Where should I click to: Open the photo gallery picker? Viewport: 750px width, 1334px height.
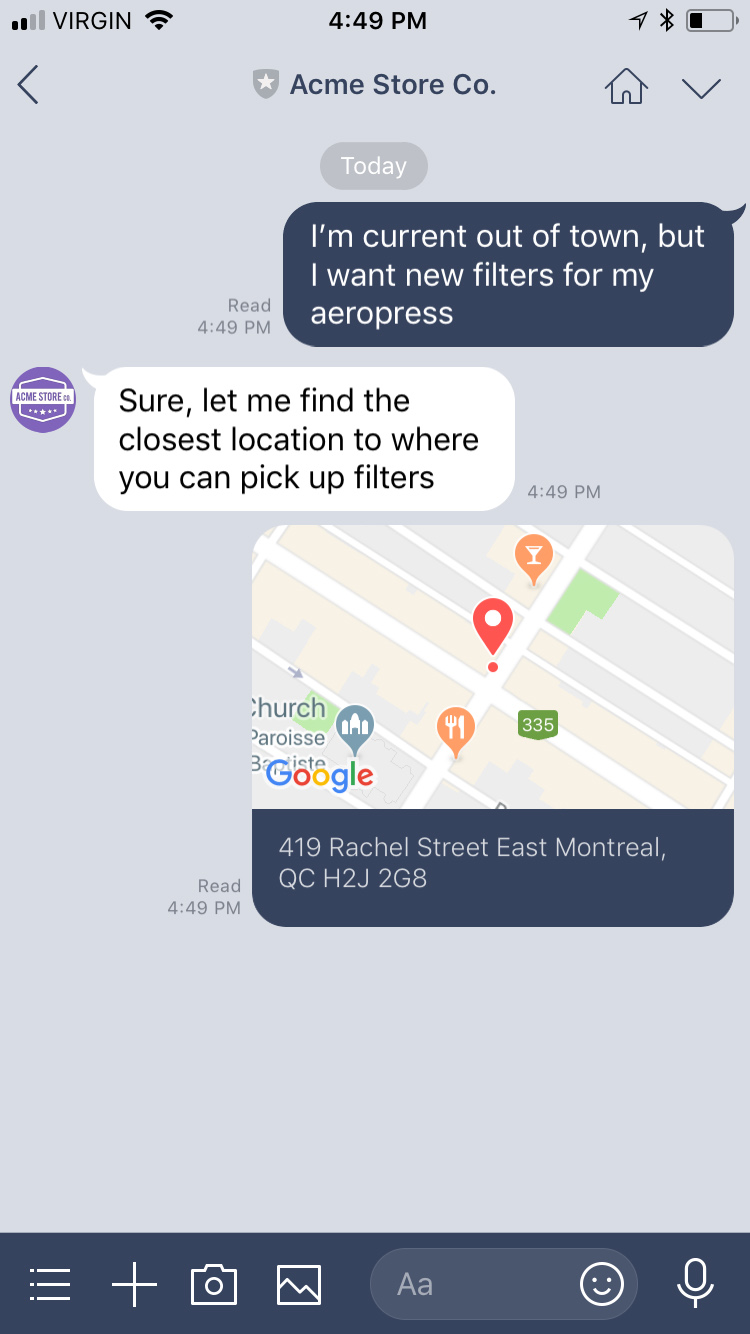pyautogui.click(x=299, y=1284)
